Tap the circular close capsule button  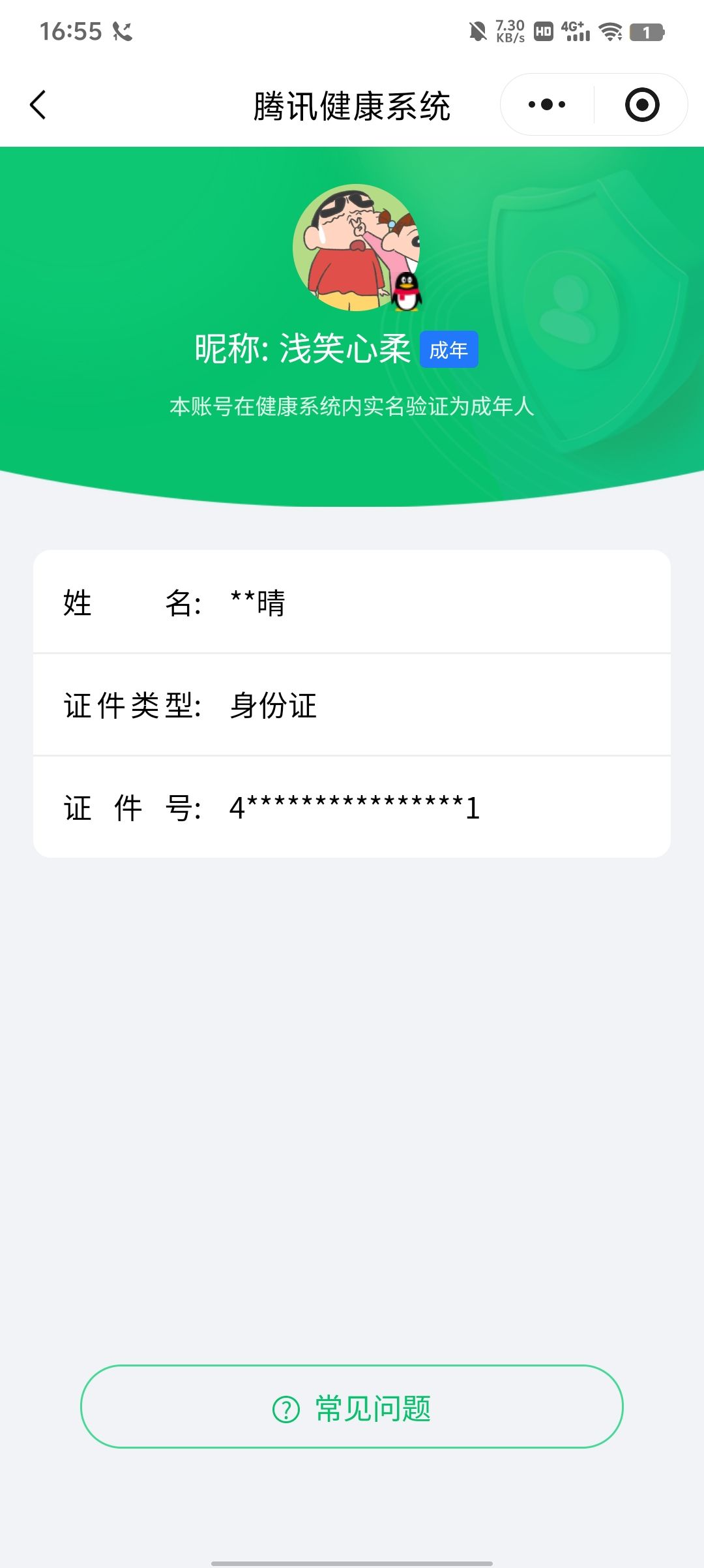[x=641, y=104]
